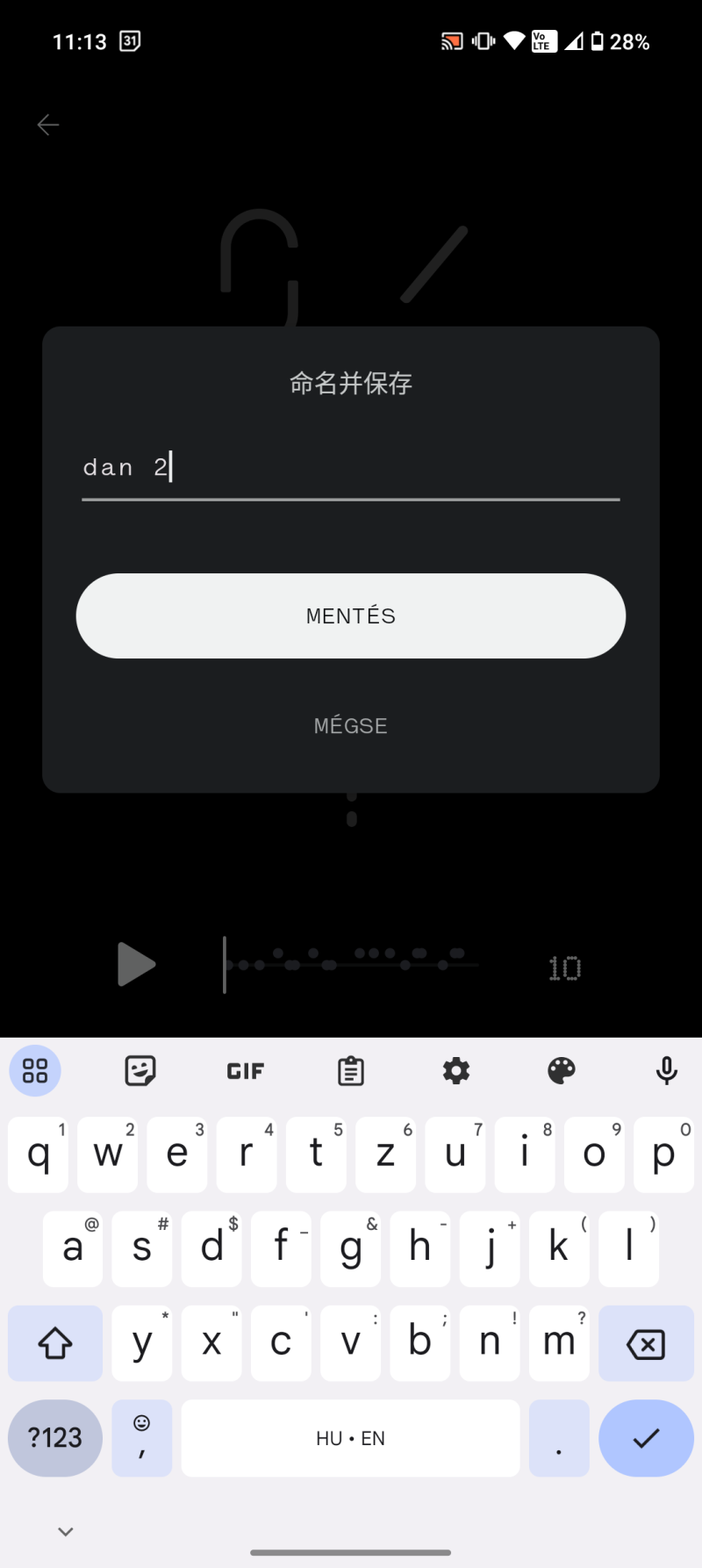Open the keyboard sticker panel

(x=140, y=1071)
